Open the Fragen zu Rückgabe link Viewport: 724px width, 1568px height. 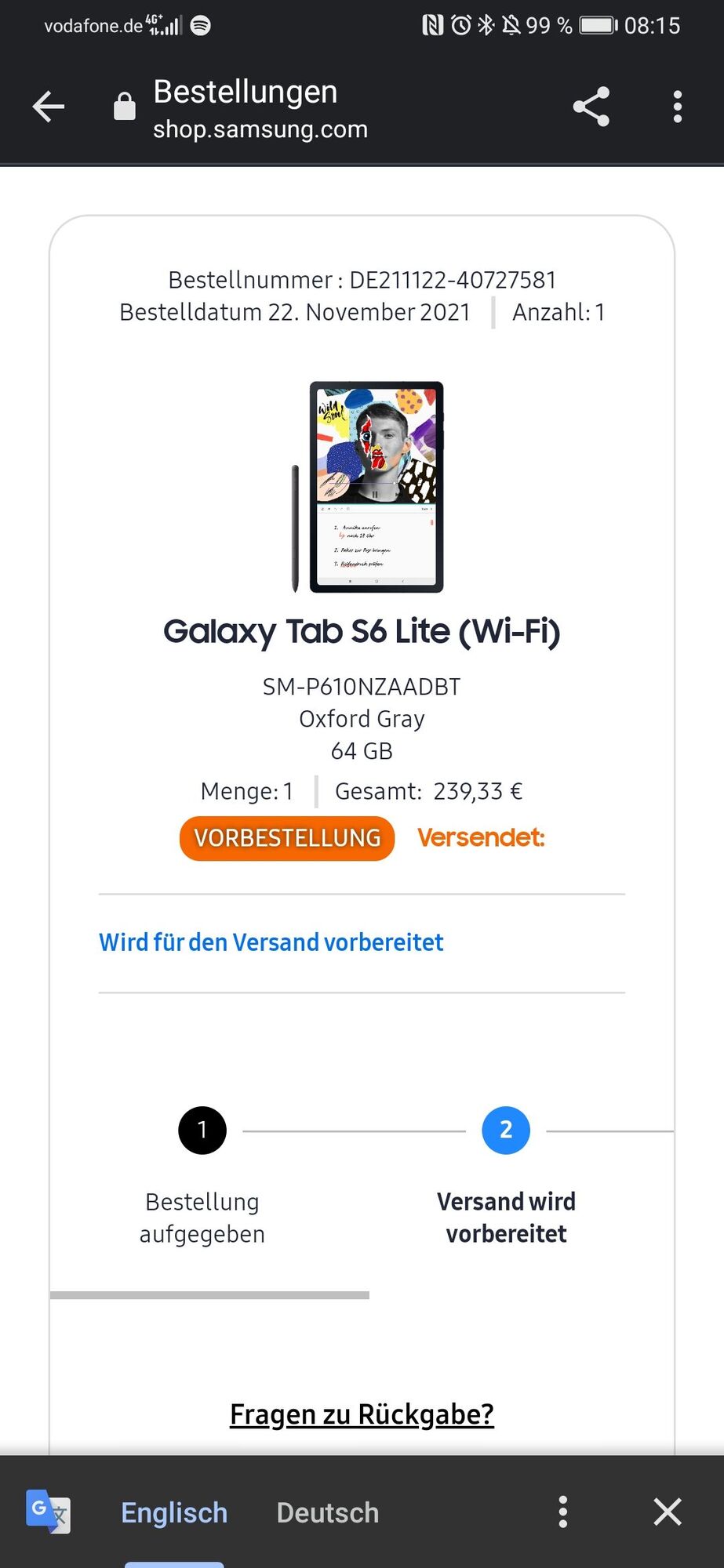coord(362,1414)
